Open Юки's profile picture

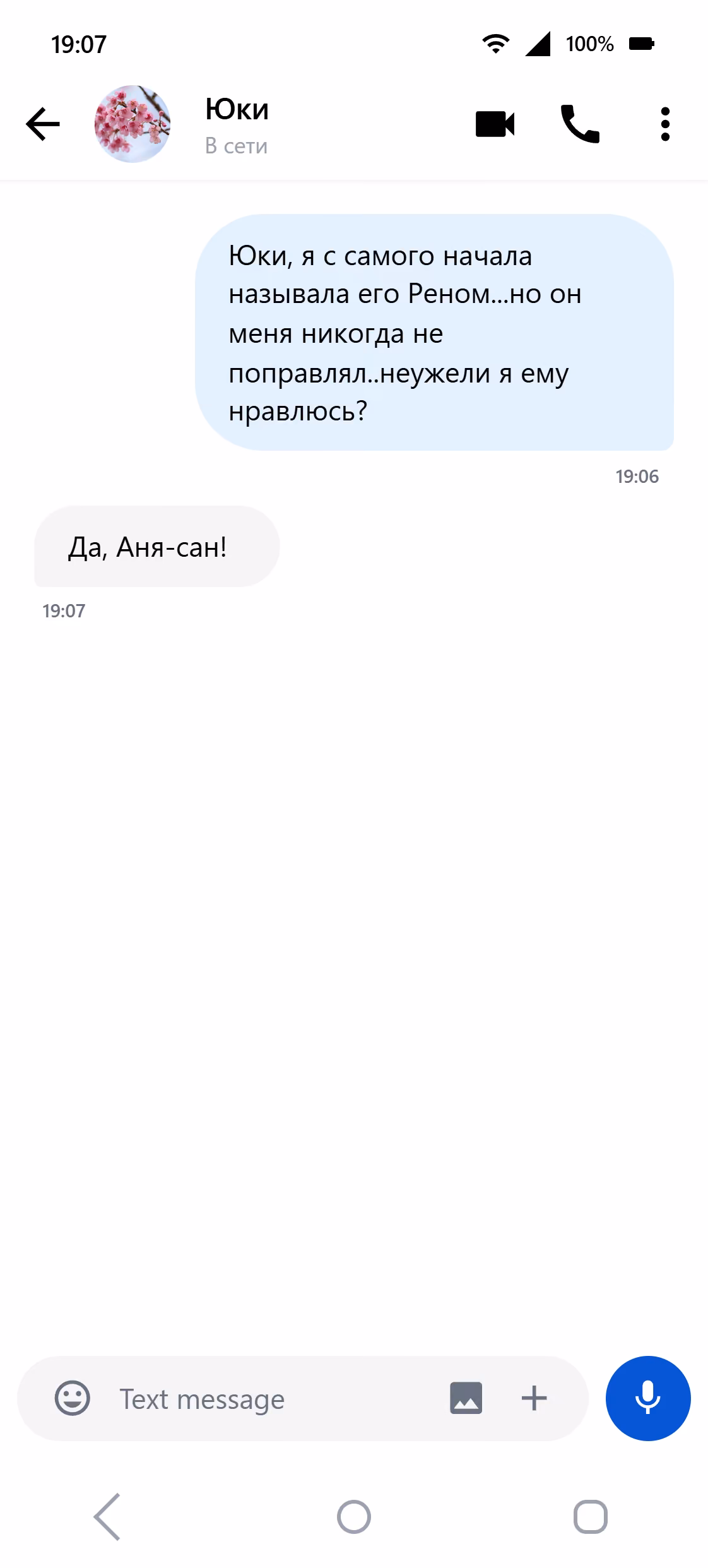(133, 124)
